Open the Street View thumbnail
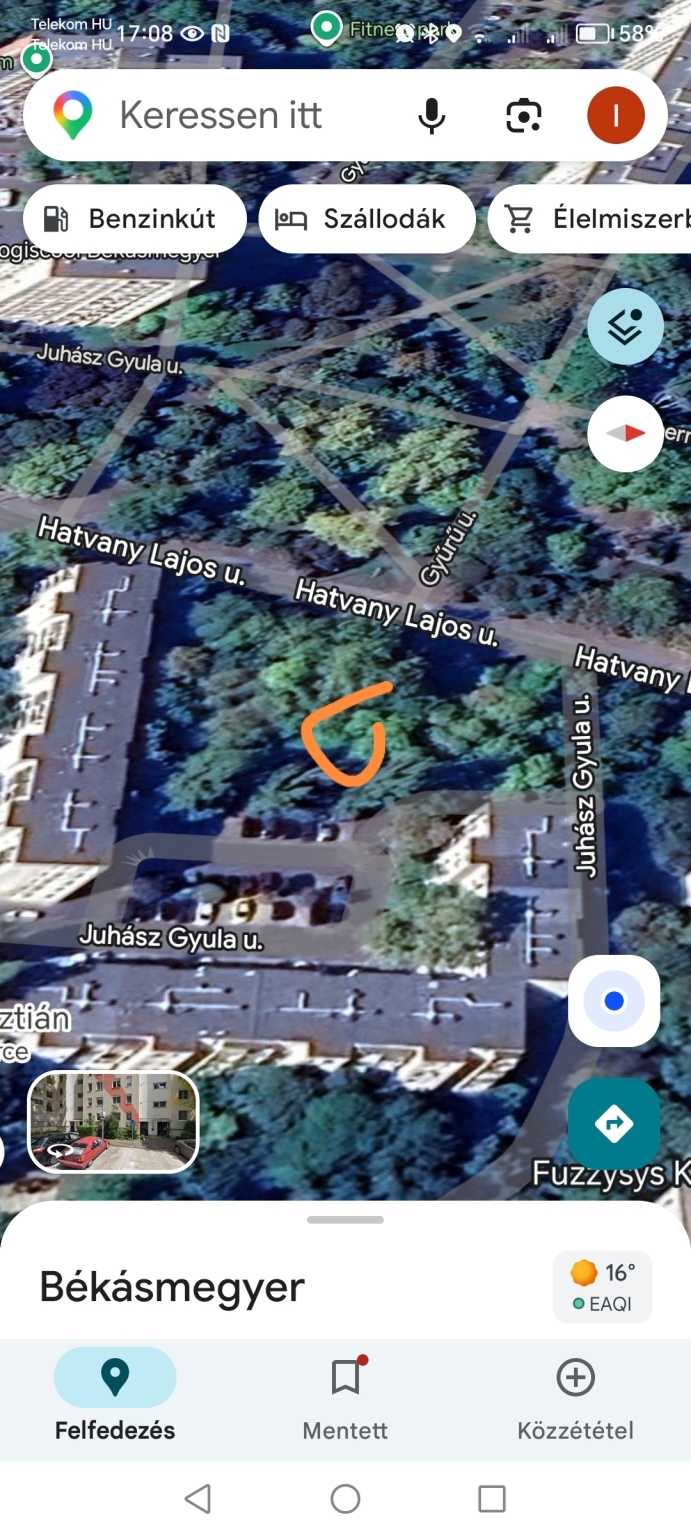This screenshot has height=1536, width=691. tap(113, 1121)
